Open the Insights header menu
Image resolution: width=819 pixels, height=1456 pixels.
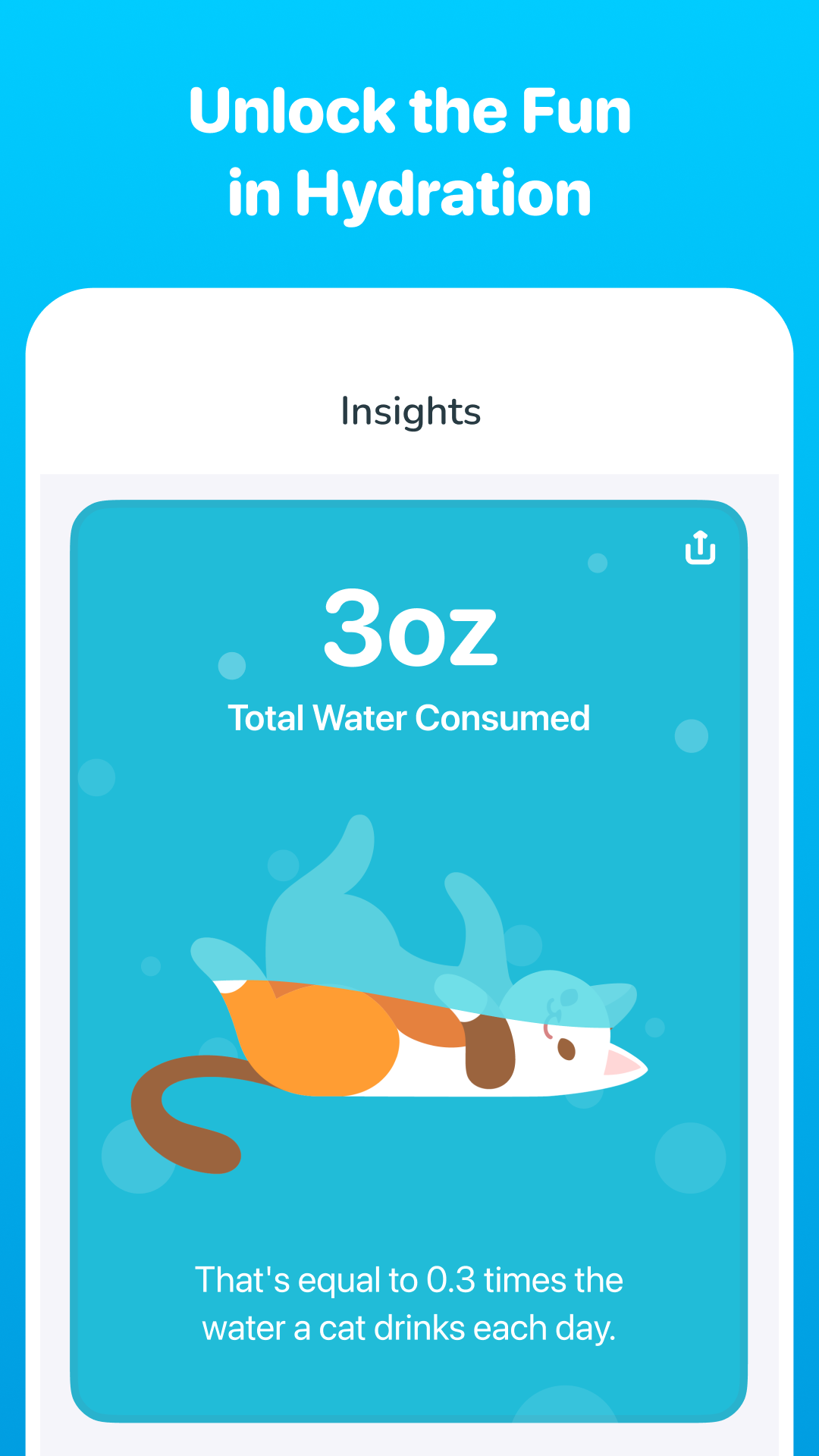coord(409,409)
